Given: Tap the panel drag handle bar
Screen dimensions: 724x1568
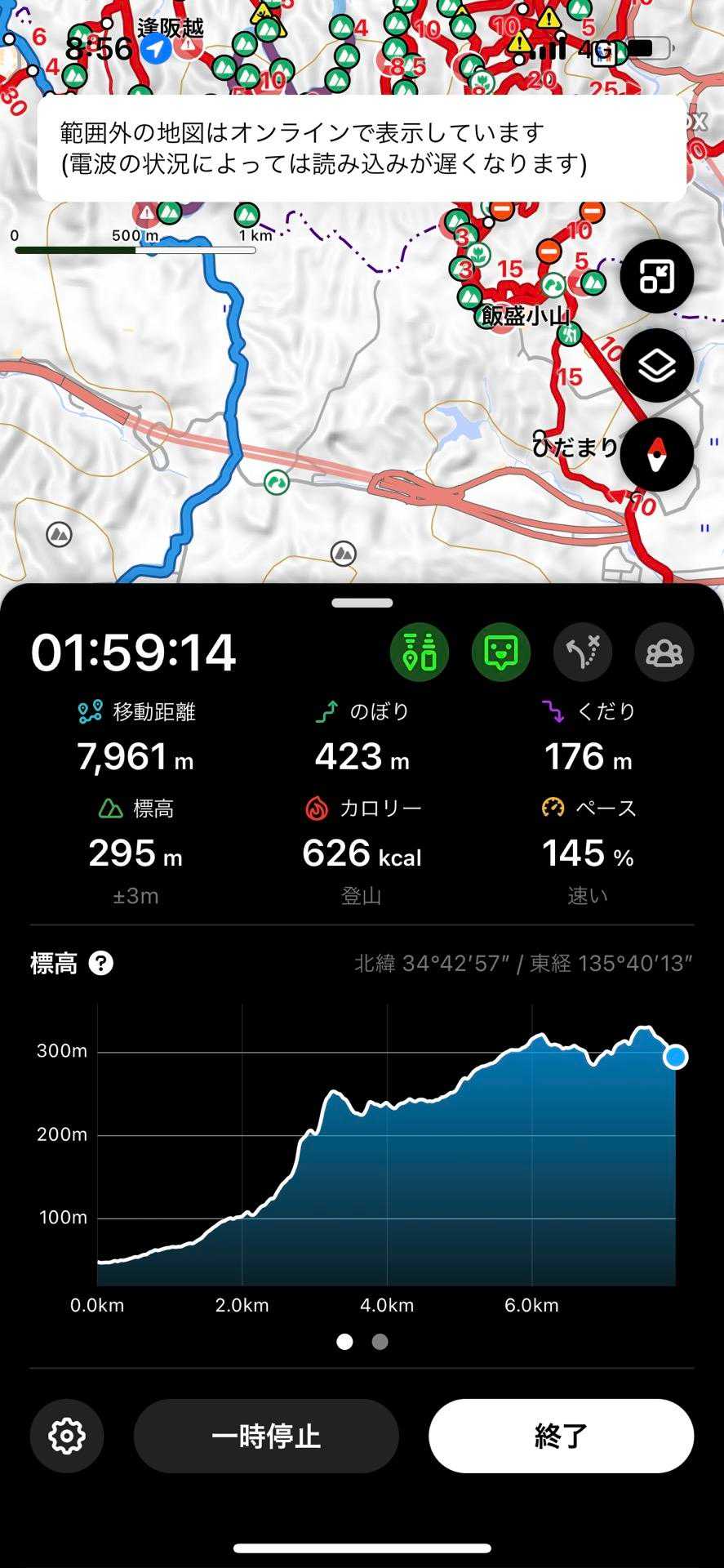Looking at the screenshot, I should 362,603.
